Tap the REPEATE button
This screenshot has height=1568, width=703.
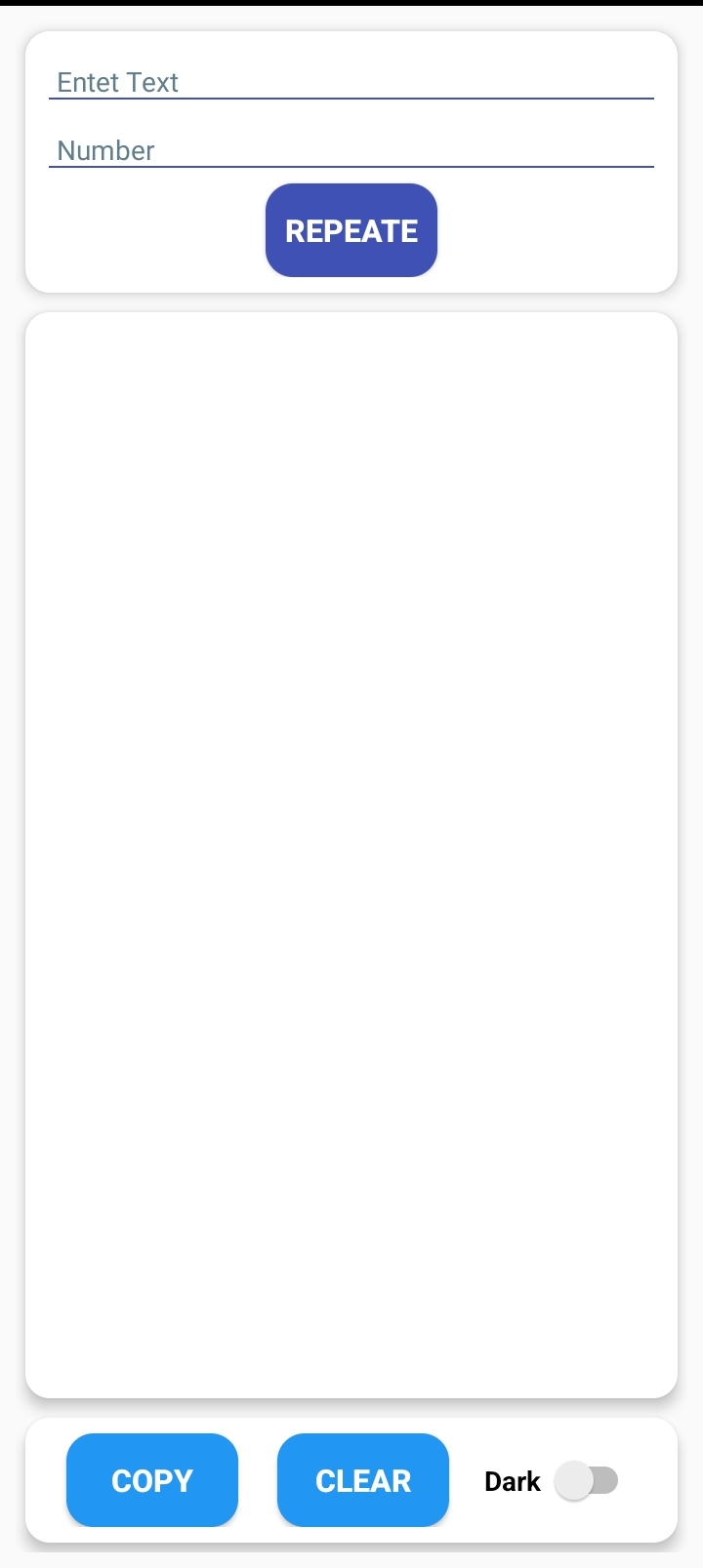[351, 230]
